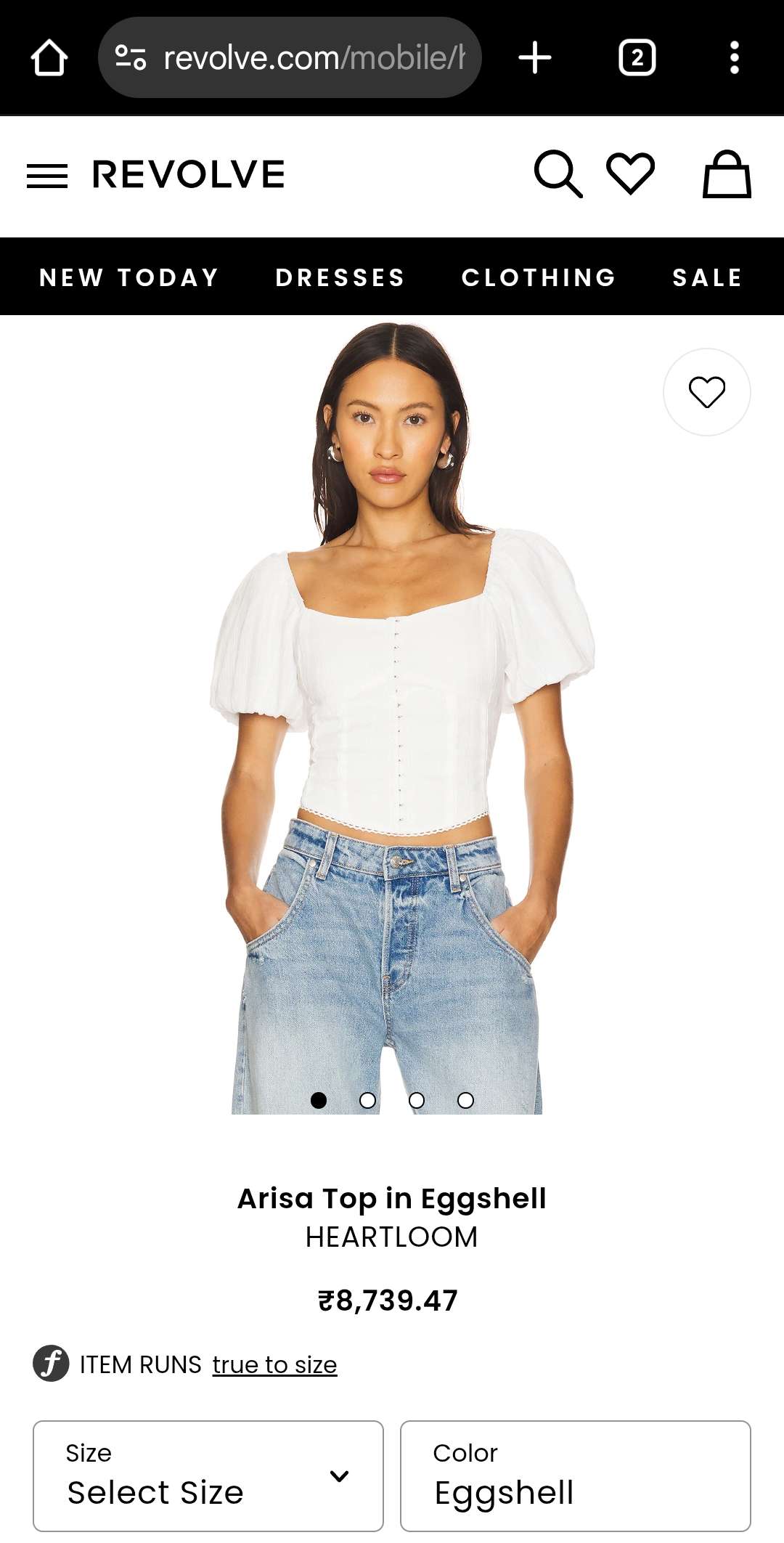
Task: Open the wishlist heart in header
Action: click(630, 174)
